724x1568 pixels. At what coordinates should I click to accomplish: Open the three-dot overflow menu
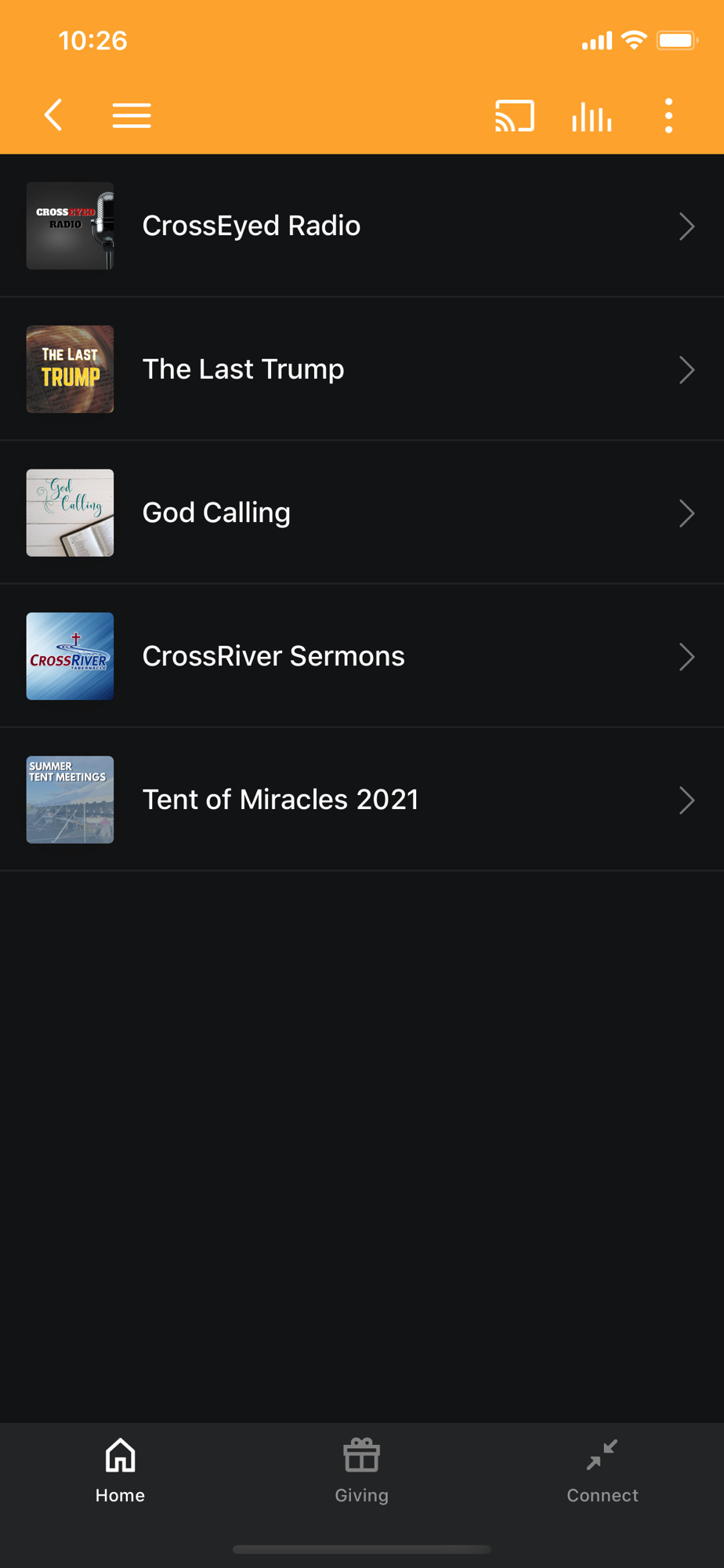click(x=668, y=116)
